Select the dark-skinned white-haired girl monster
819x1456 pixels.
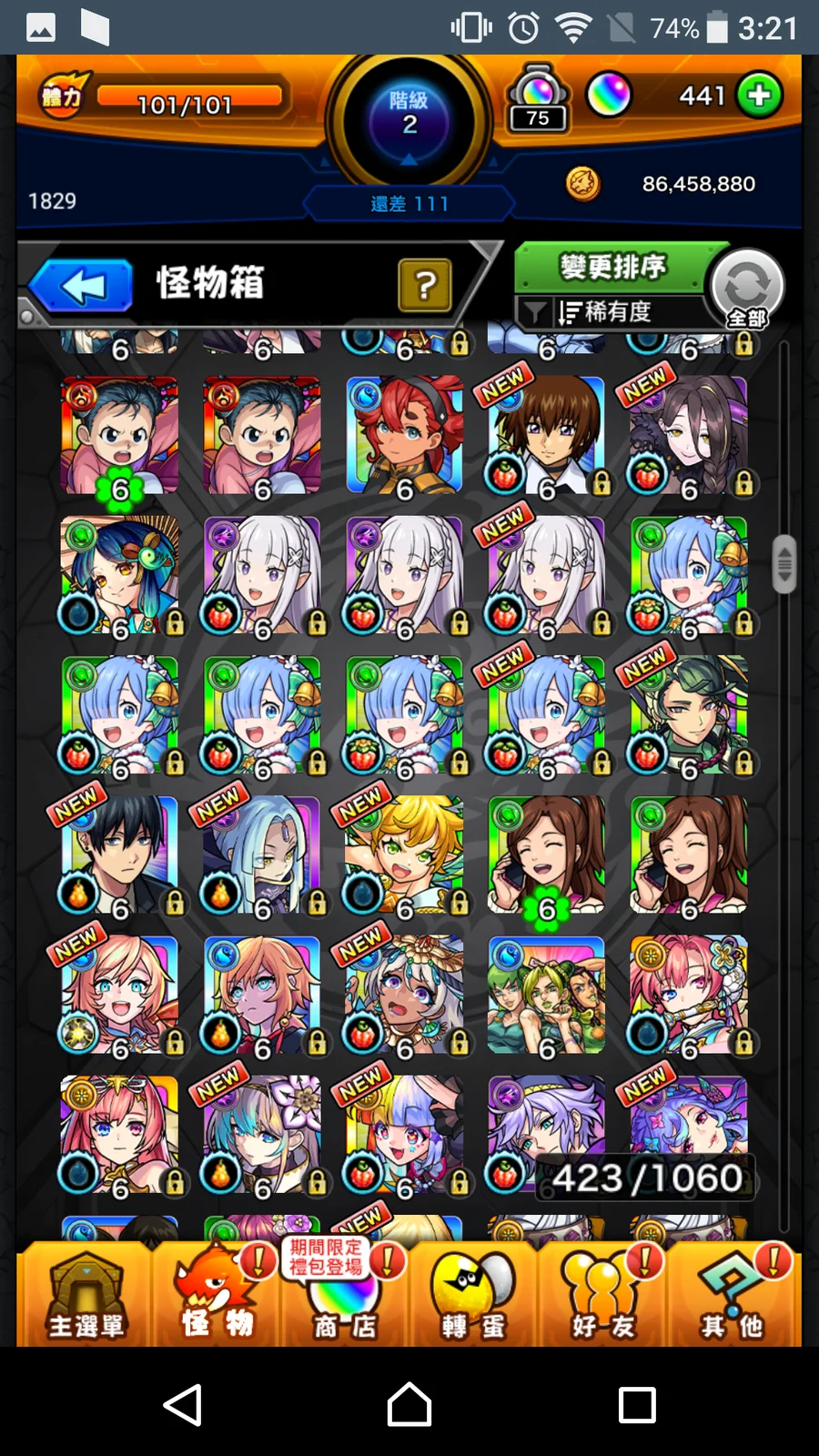[404, 994]
